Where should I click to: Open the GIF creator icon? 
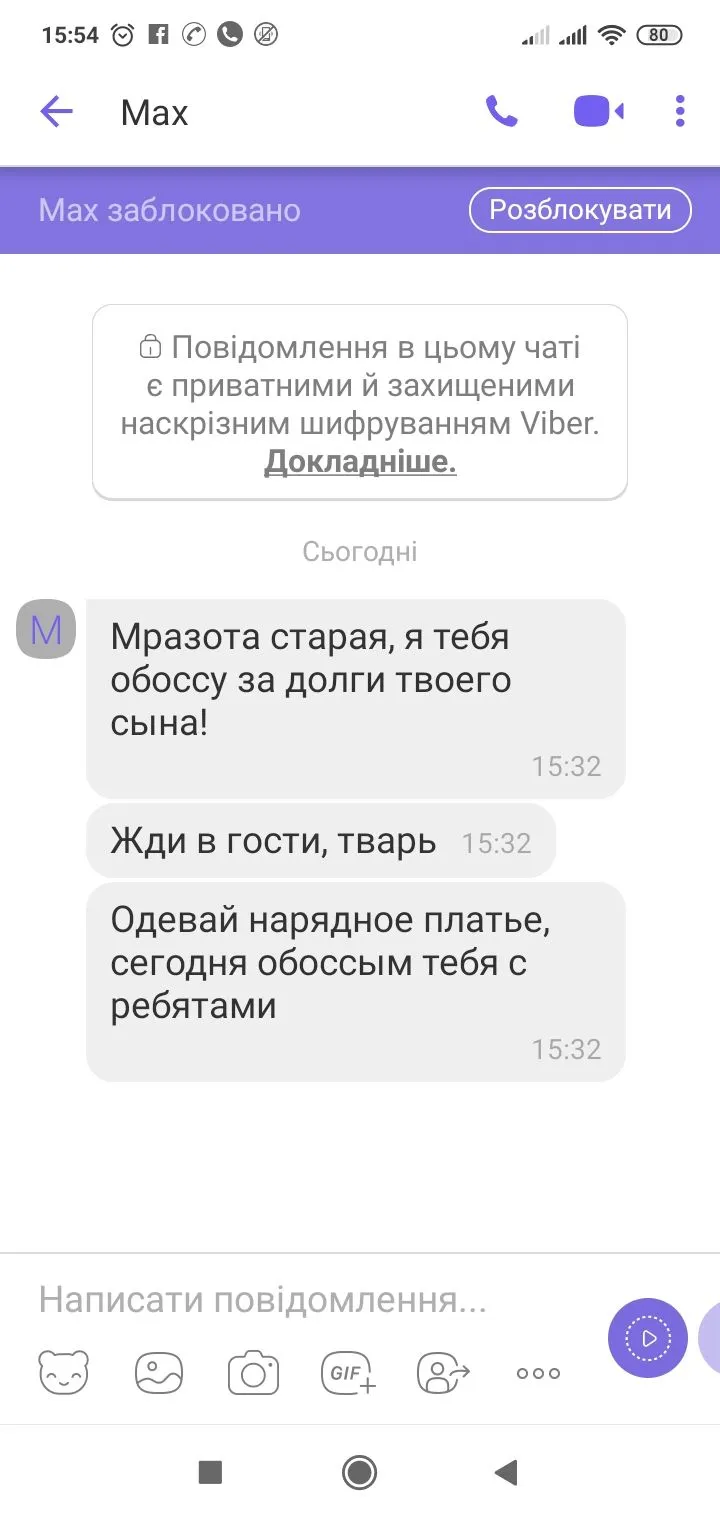[x=348, y=1372]
